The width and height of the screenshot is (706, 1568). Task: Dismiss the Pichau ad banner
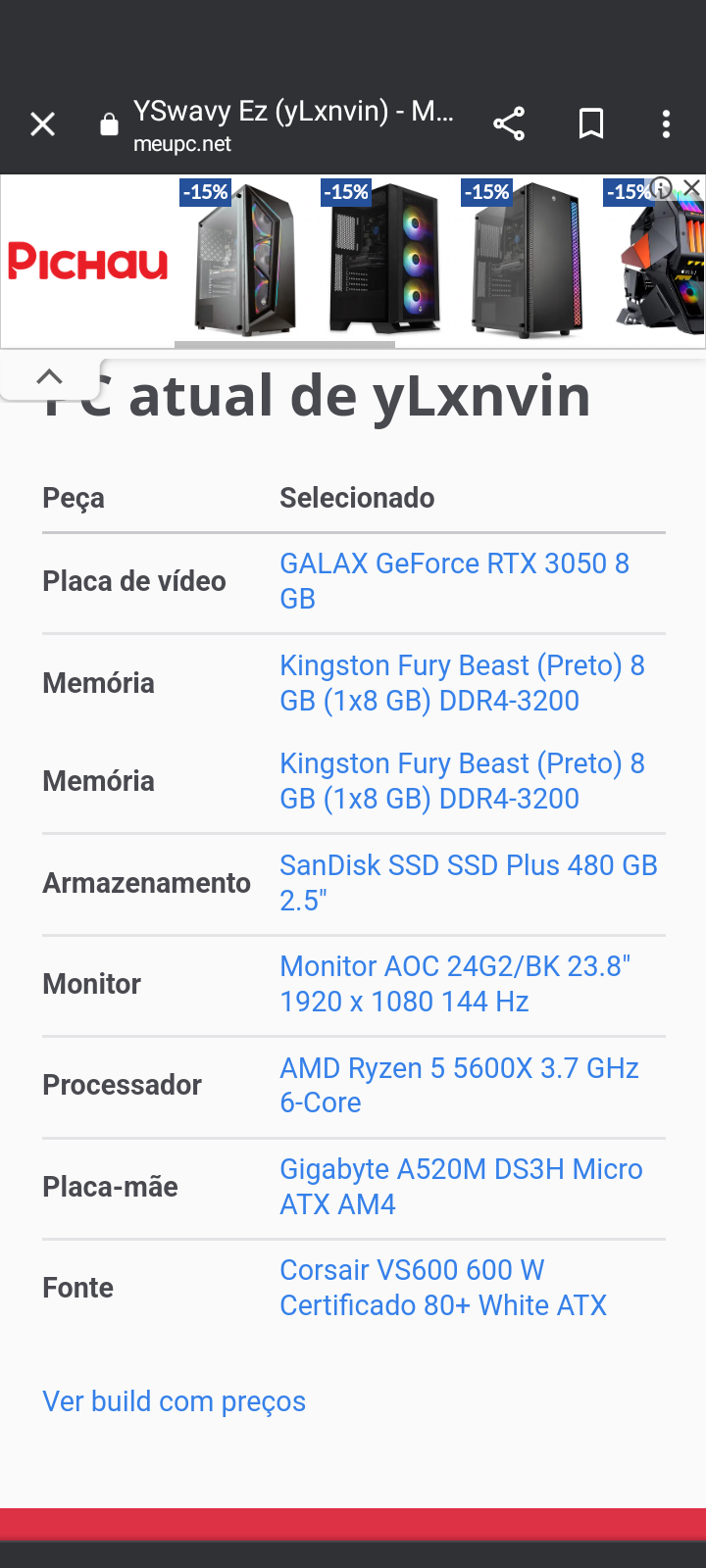692,187
